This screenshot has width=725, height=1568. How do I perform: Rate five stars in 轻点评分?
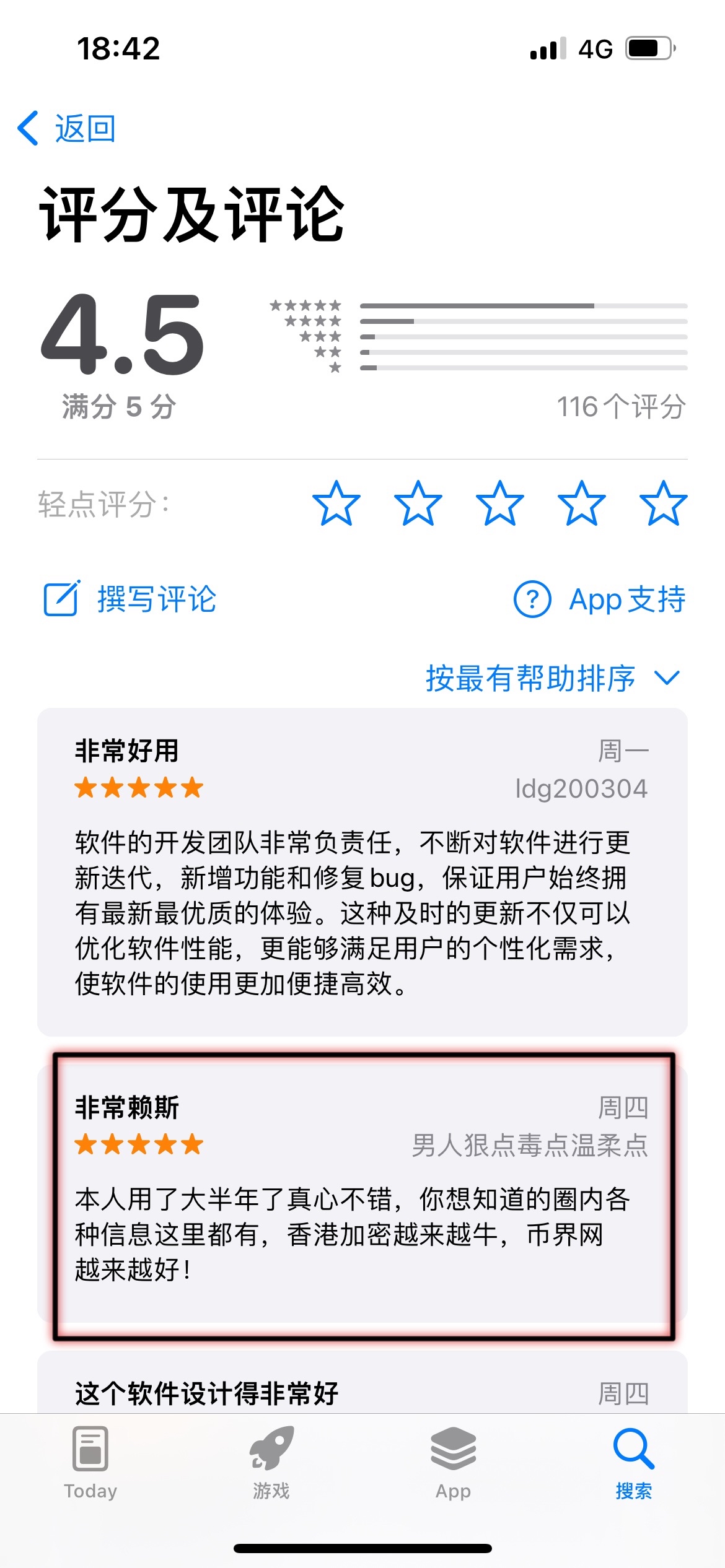663,504
